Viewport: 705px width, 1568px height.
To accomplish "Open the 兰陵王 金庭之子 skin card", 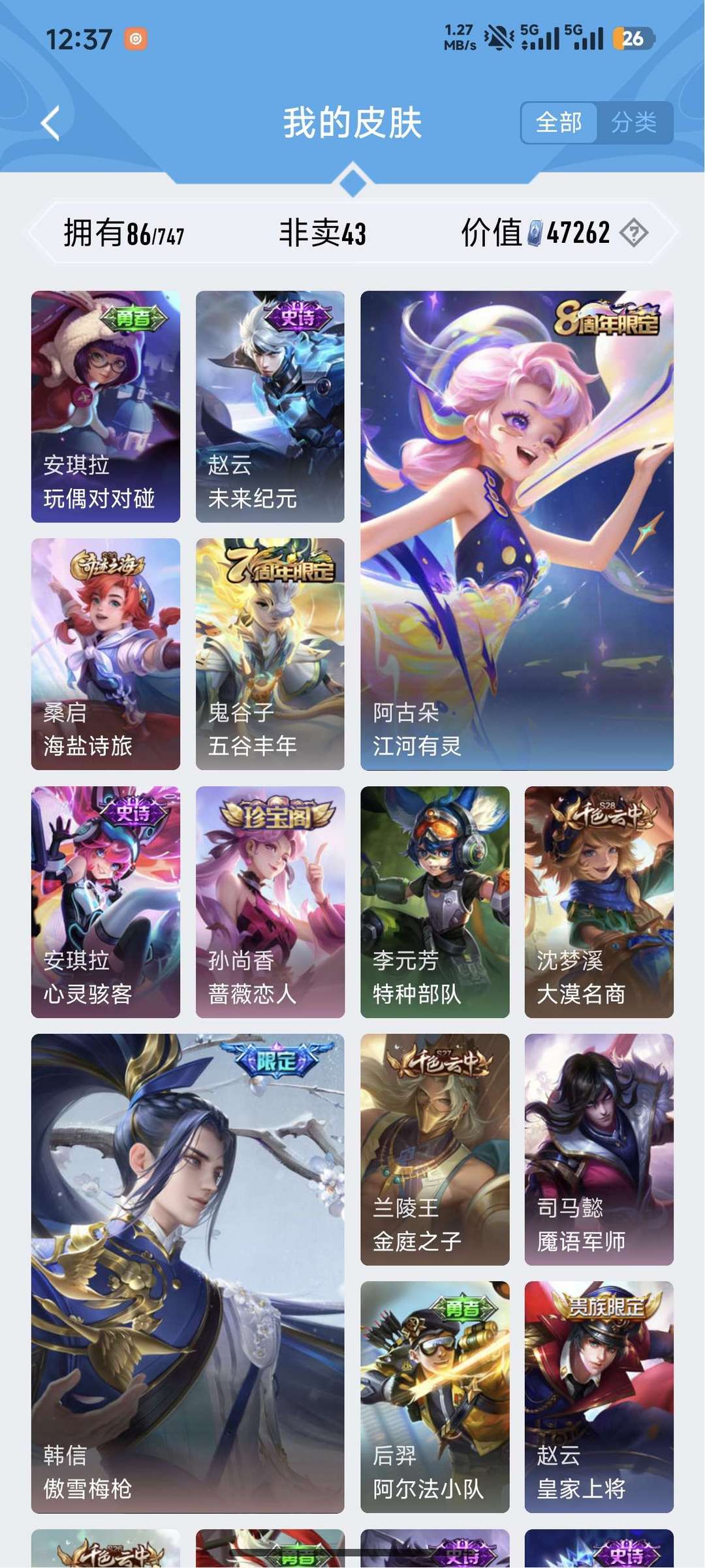I will (x=435, y=1149).
